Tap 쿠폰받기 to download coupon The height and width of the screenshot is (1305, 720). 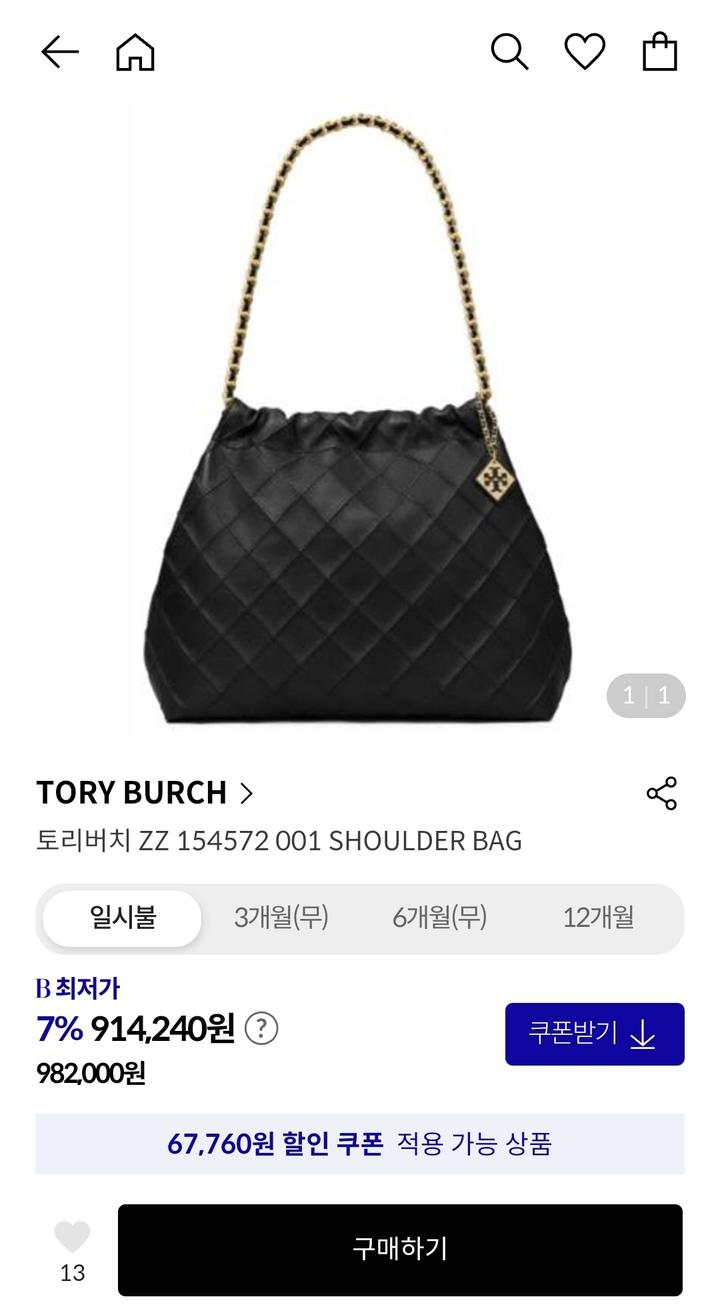[x=594, y=1034]
